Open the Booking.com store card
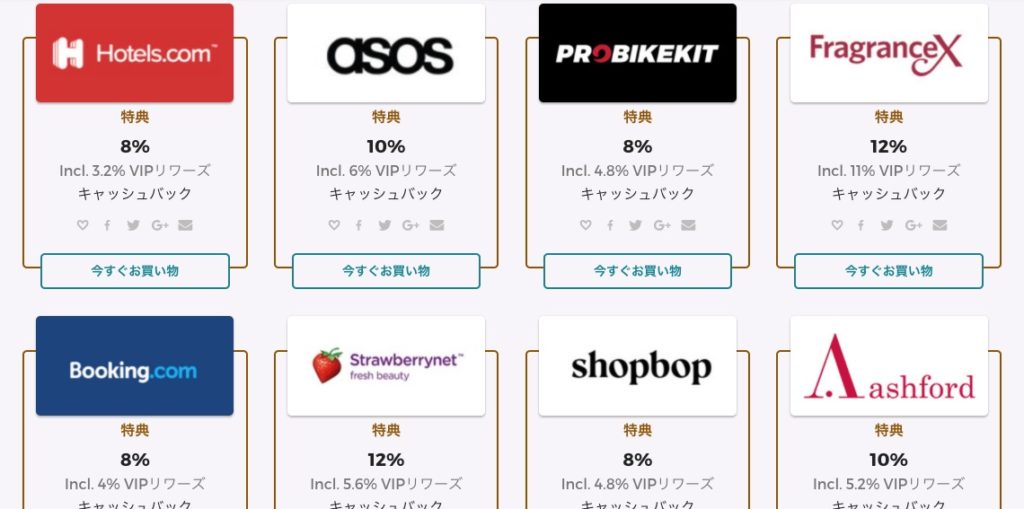The height and width of the screenshot is (509, 1024). [135, 367]
